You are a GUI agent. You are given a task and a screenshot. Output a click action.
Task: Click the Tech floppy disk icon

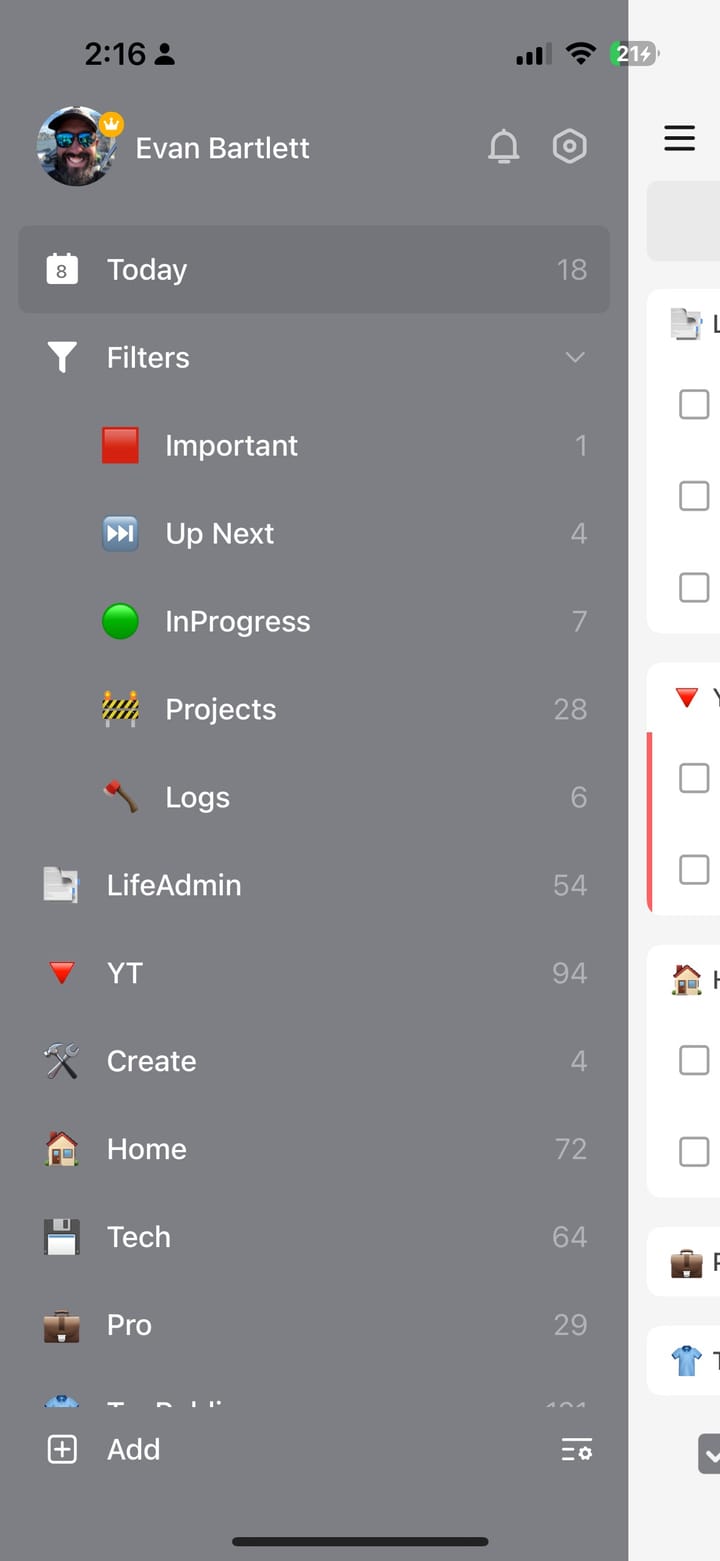tap(61, 1237)
